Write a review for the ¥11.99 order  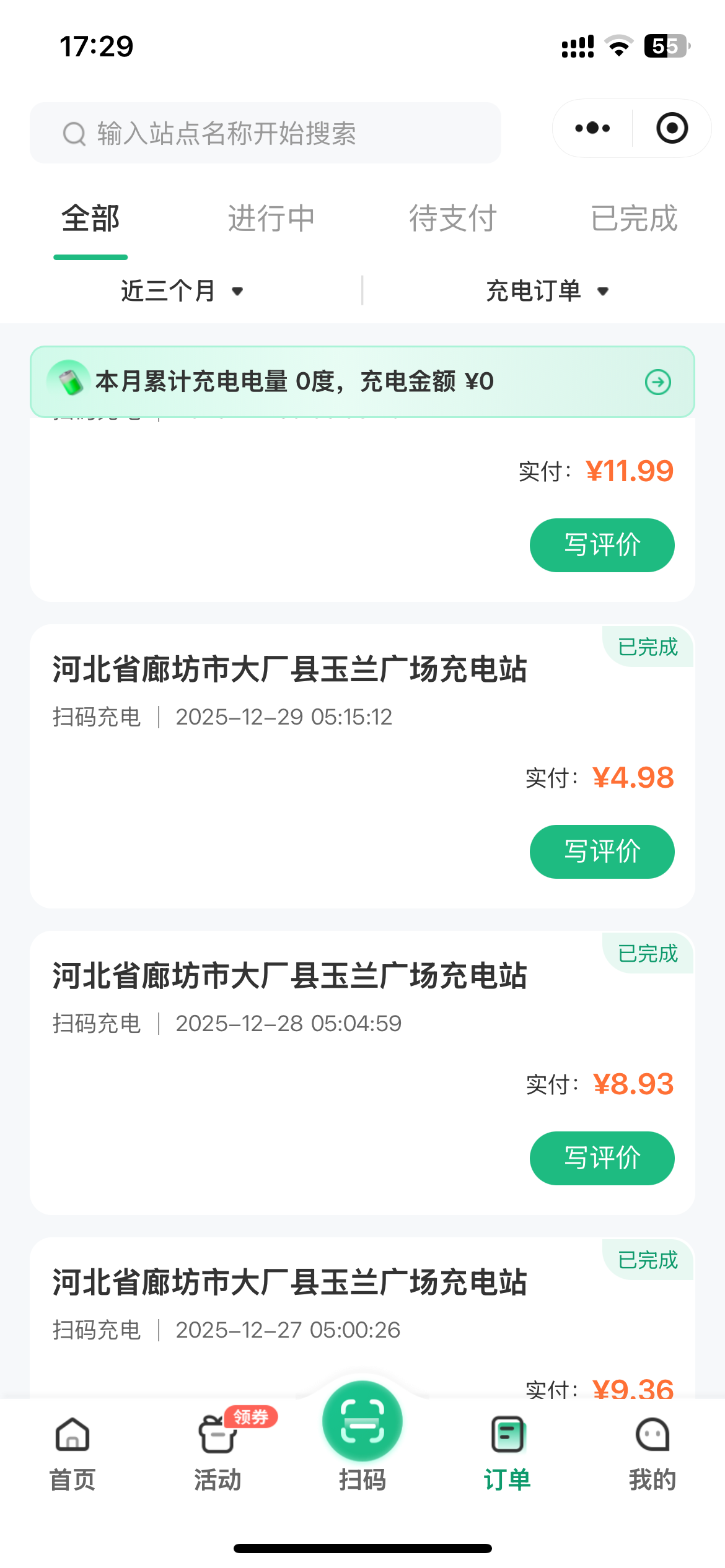602,545
